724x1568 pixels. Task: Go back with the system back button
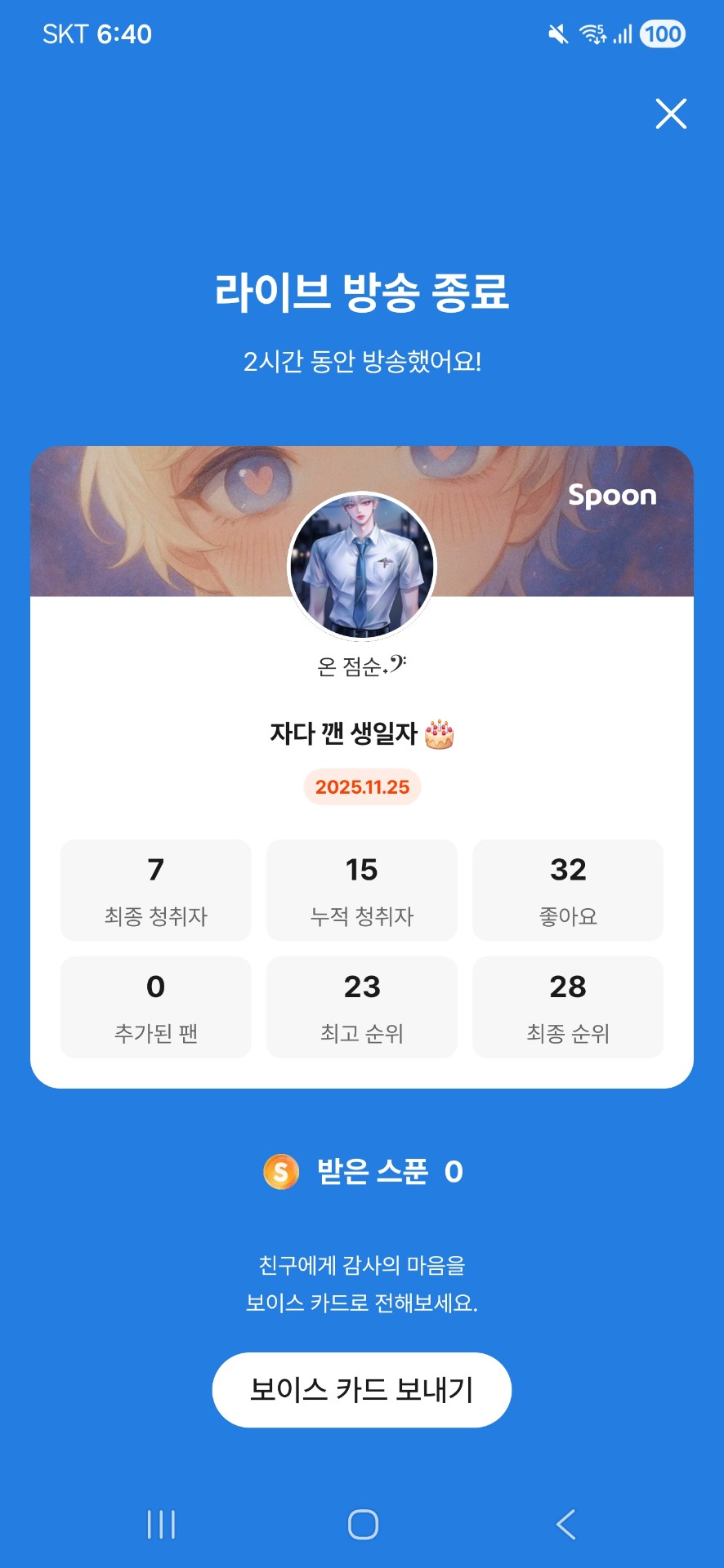coord(565,1524)
